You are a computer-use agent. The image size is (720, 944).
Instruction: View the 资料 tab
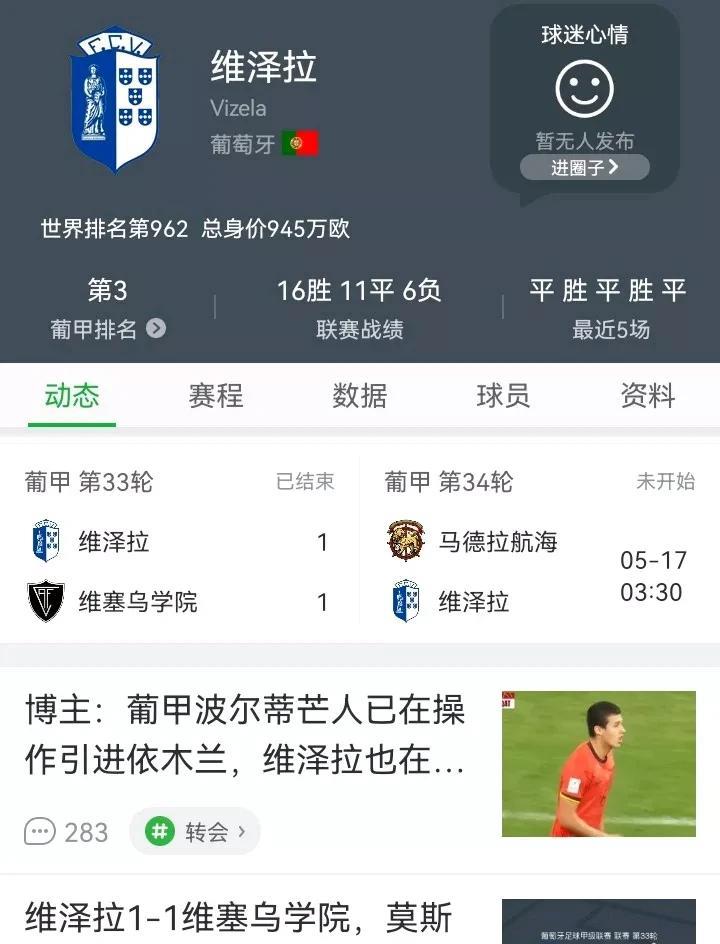tap(647, 396)
